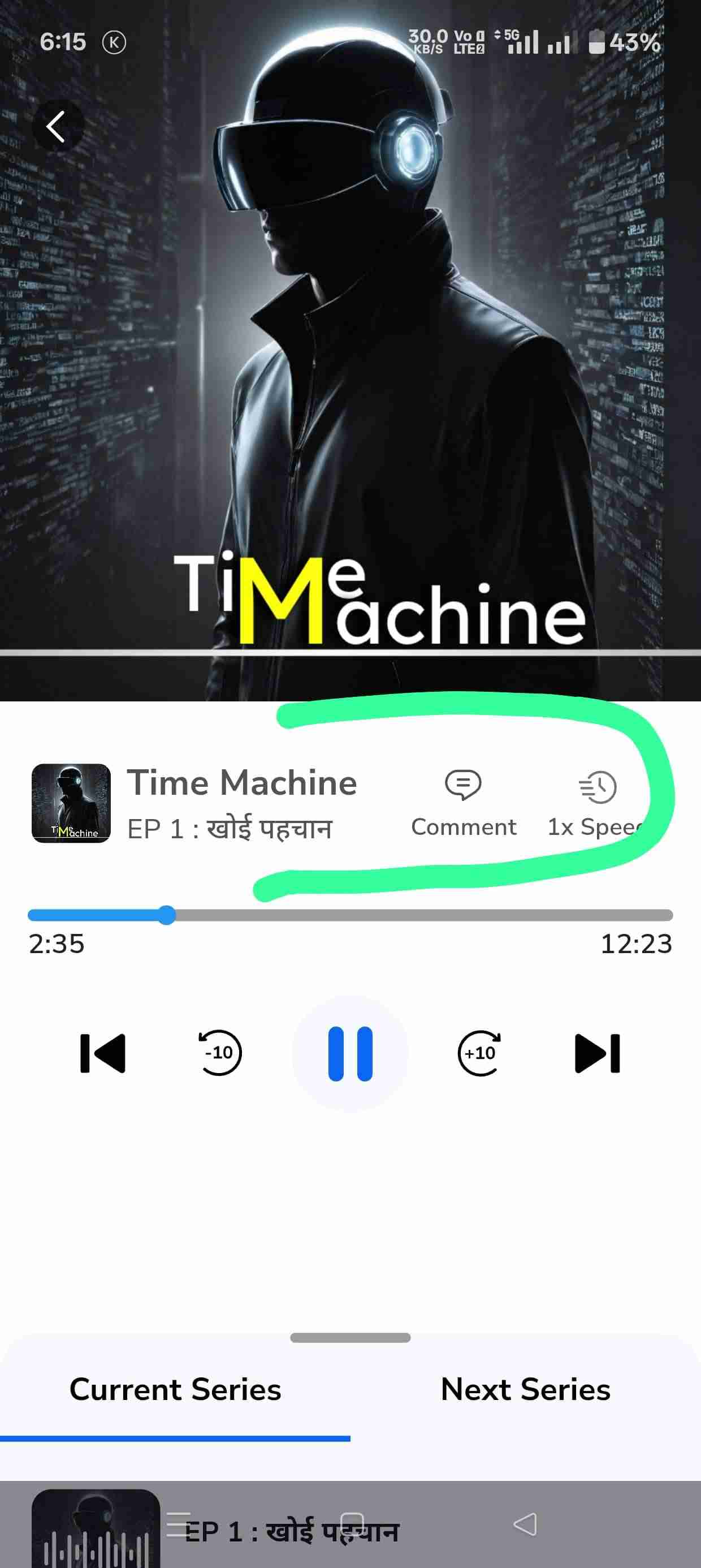Select the Current Series tab
This screenshot has width=701, height=1568.
(x=175, y=1390)
